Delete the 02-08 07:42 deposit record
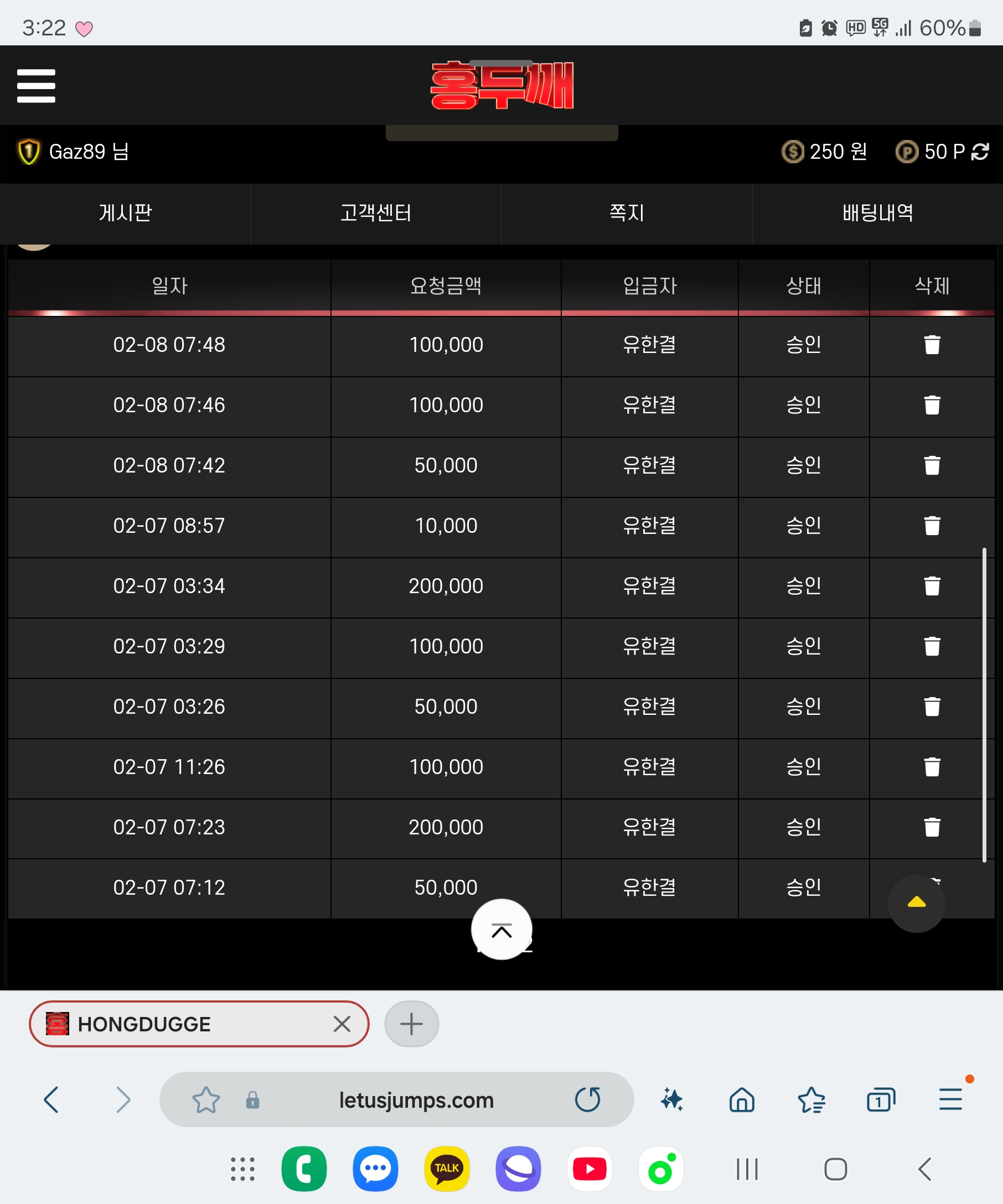This screenshot has height=1204, width=1003. [932, 465]
